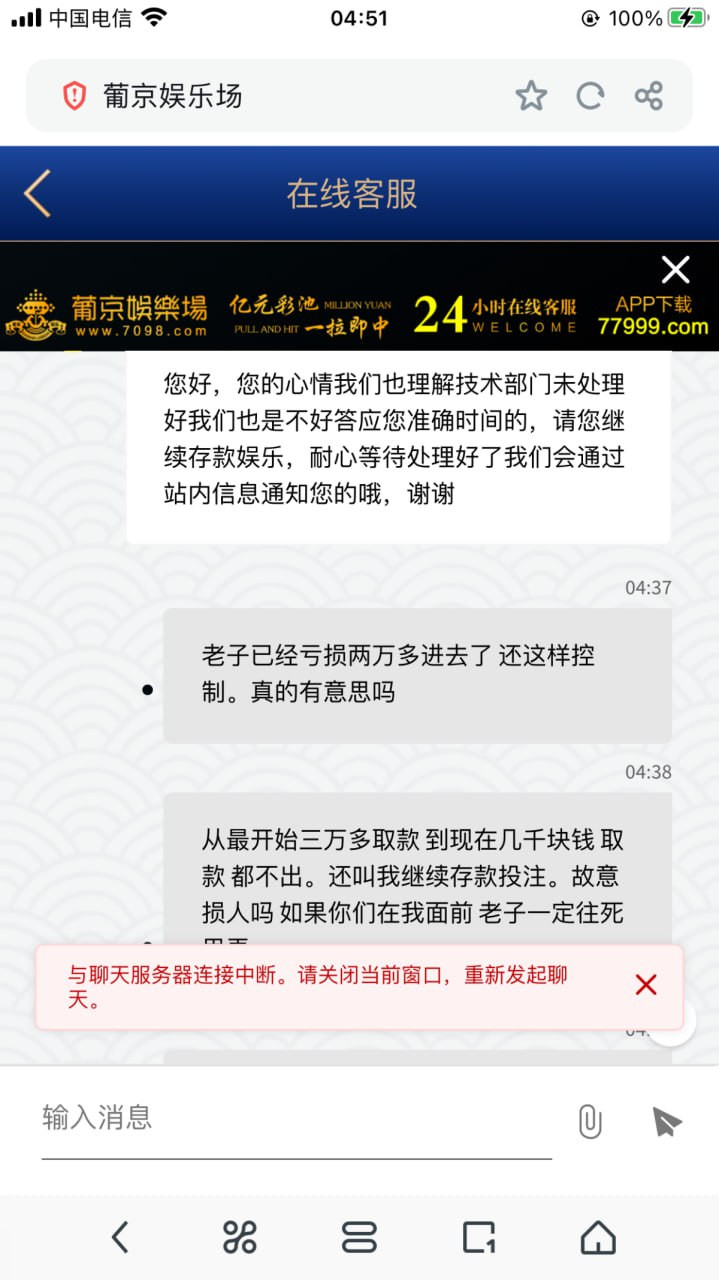Send the message
This screenshot has height=1280, width=719.
(666, 1121)
